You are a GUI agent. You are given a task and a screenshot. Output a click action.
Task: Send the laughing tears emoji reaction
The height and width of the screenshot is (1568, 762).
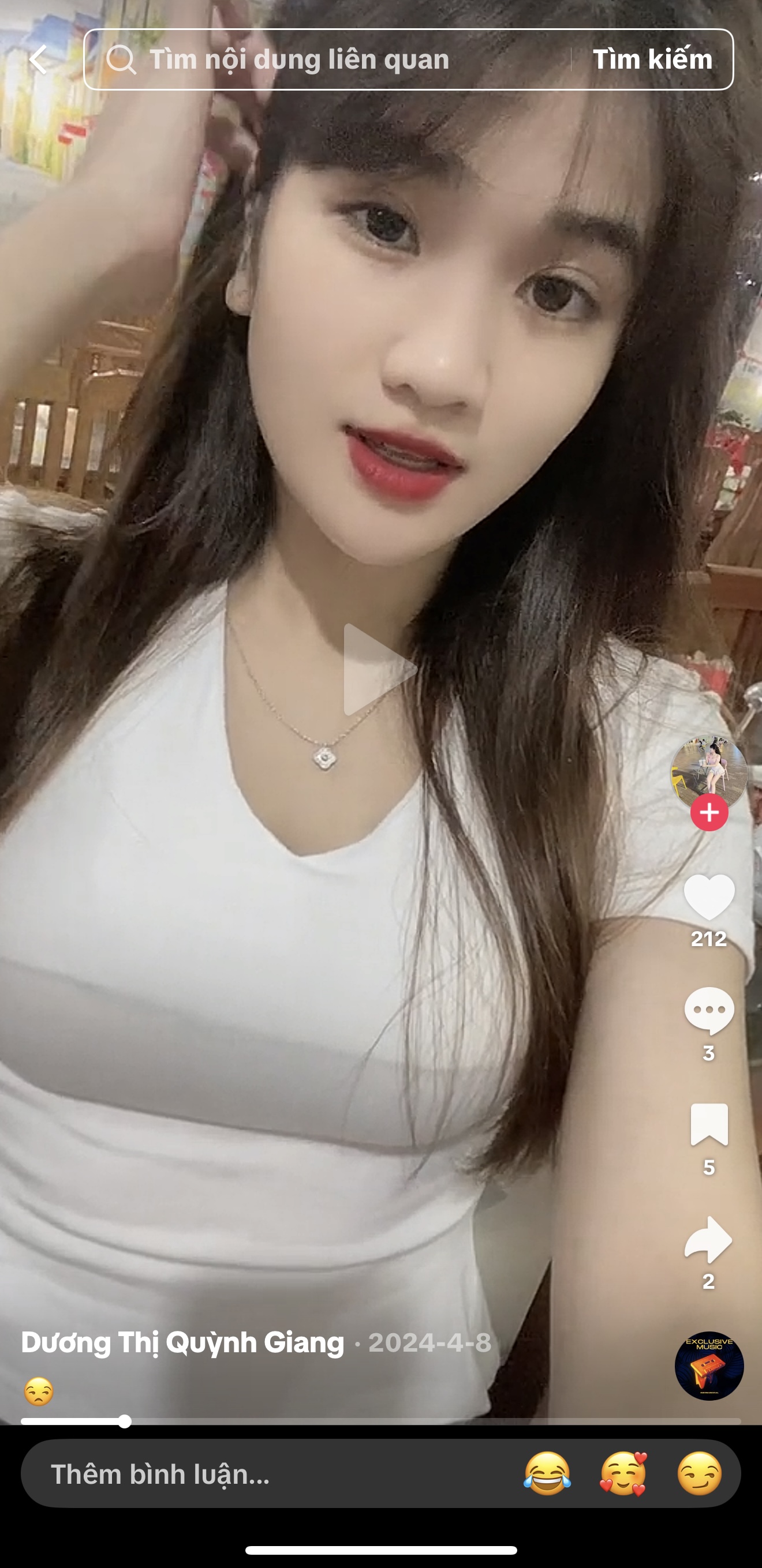[547, 1473]
